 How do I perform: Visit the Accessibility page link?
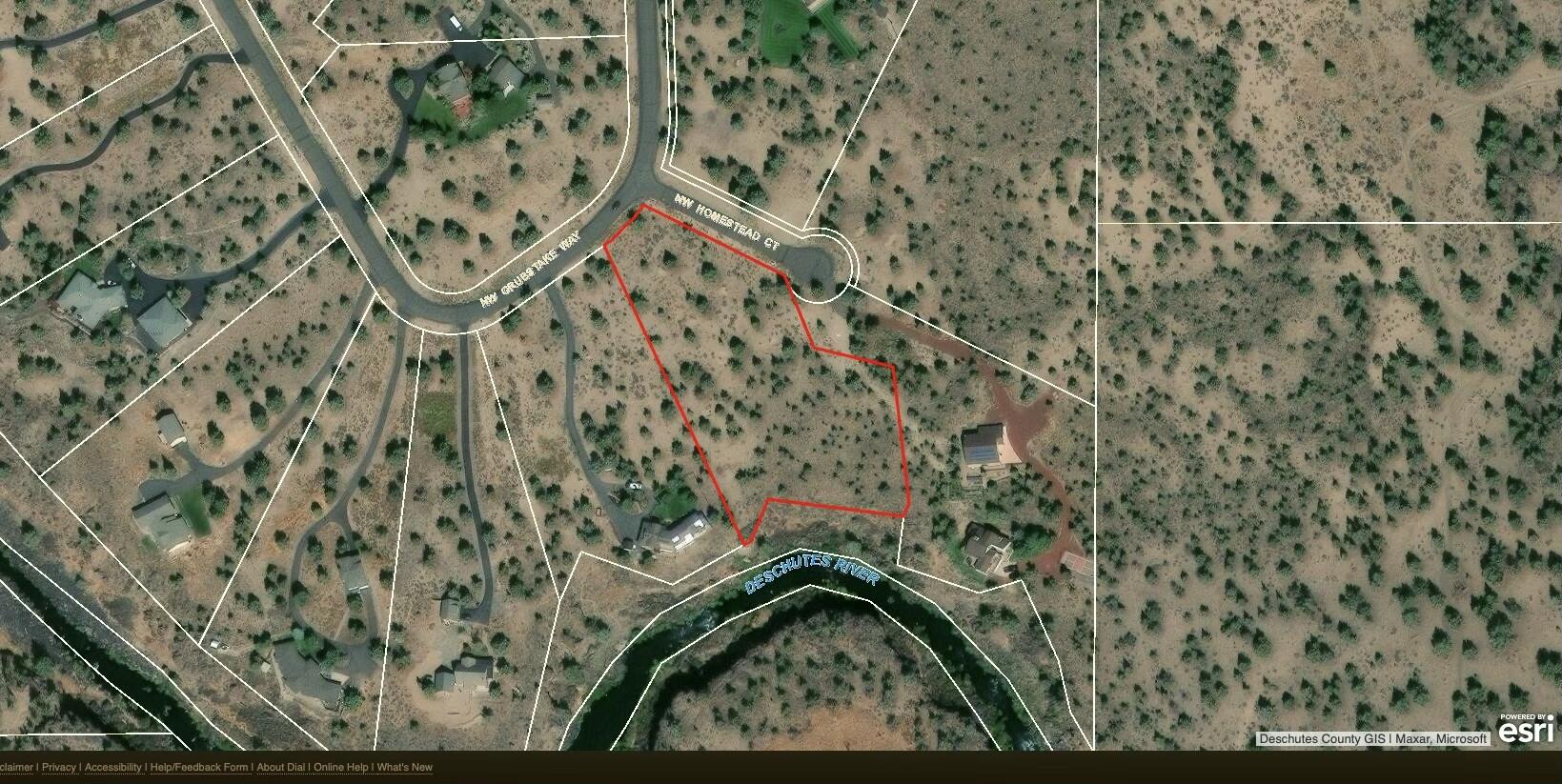click(x=113, y=768)
